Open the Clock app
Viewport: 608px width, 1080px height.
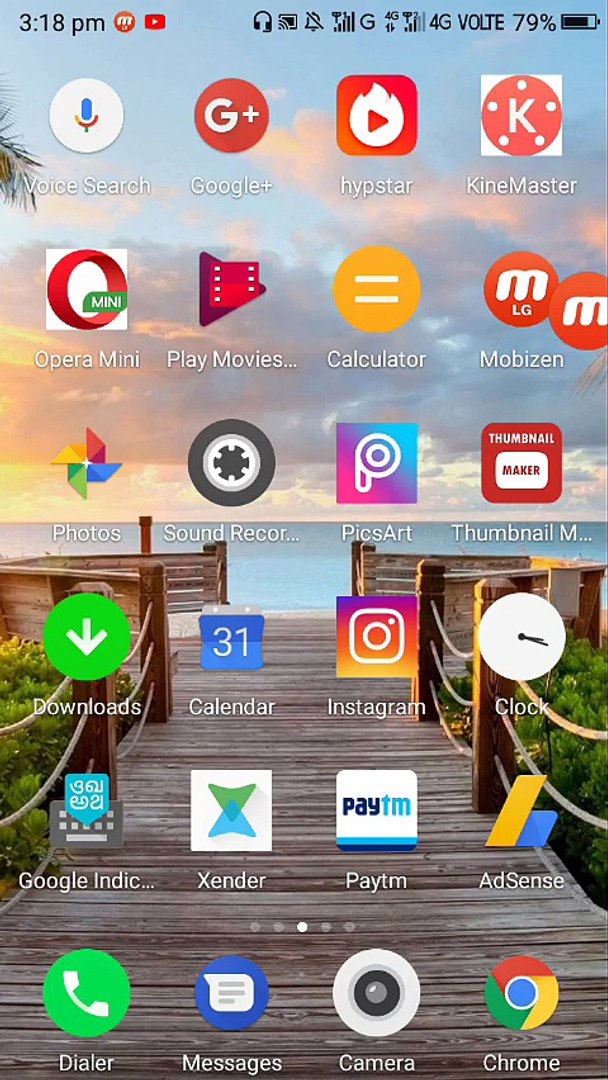tap(521, 637)
